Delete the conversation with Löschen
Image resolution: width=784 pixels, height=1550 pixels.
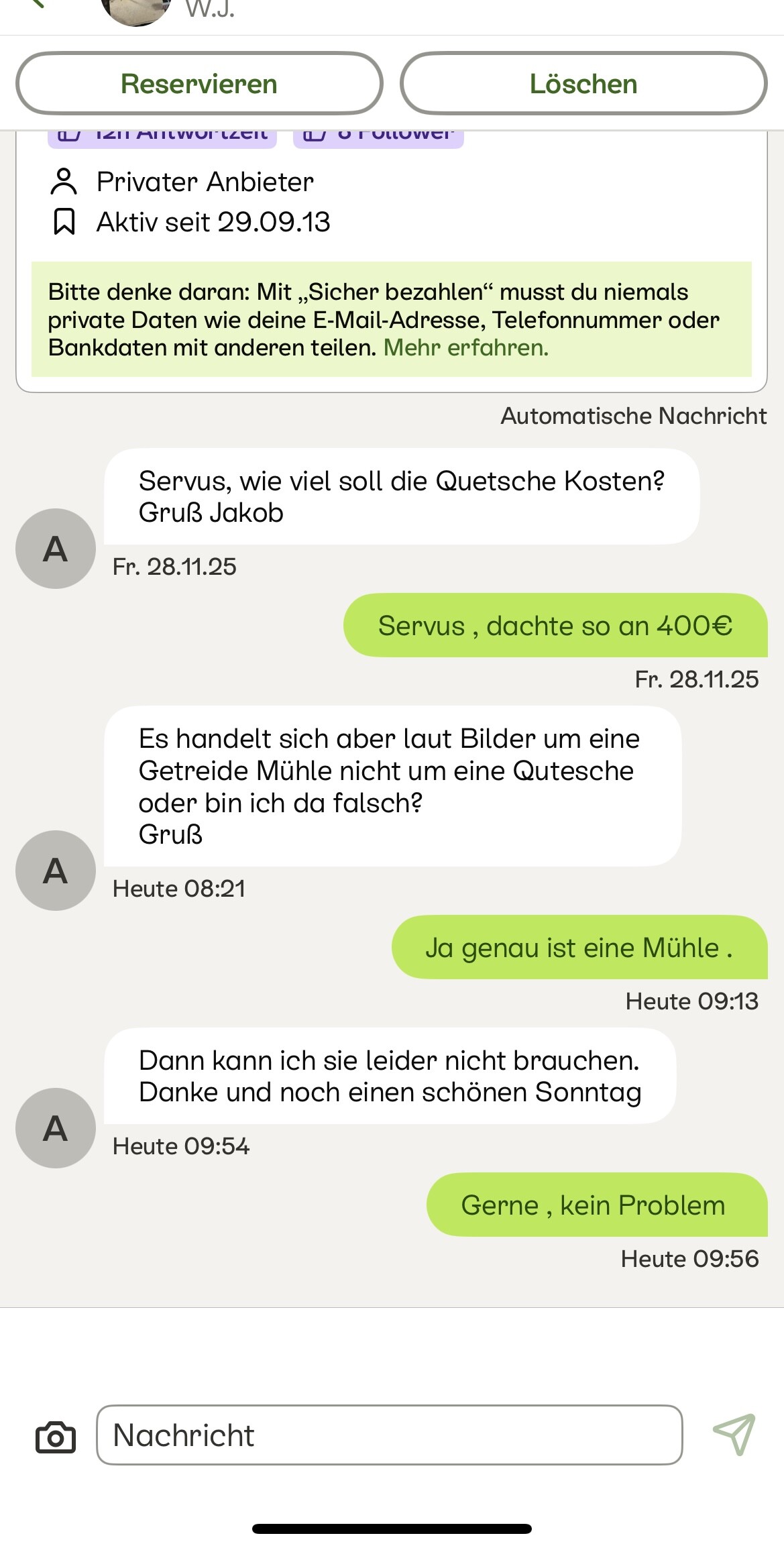tap(583, 84)
